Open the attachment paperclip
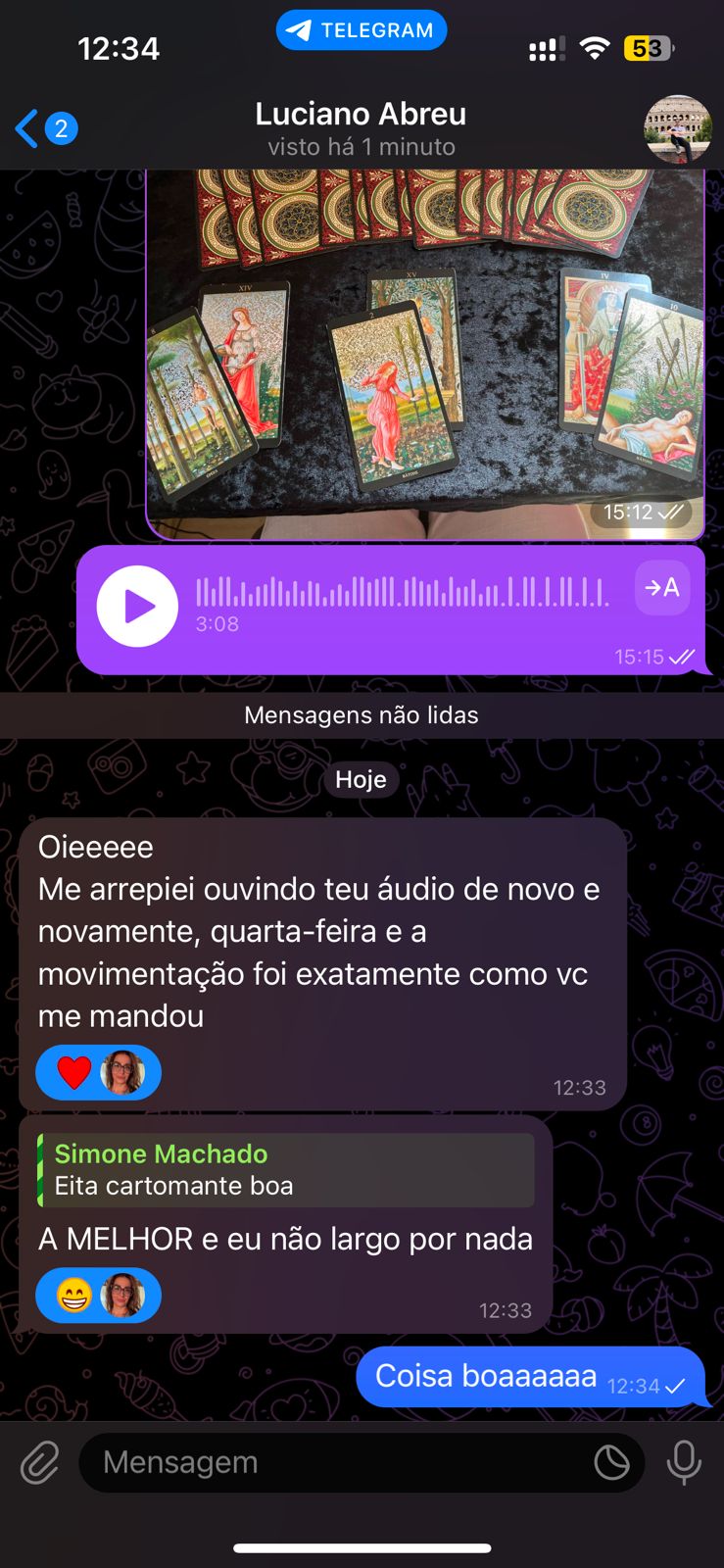The width and height of the screenshot is (724, 1568). tap(39, 1463)
